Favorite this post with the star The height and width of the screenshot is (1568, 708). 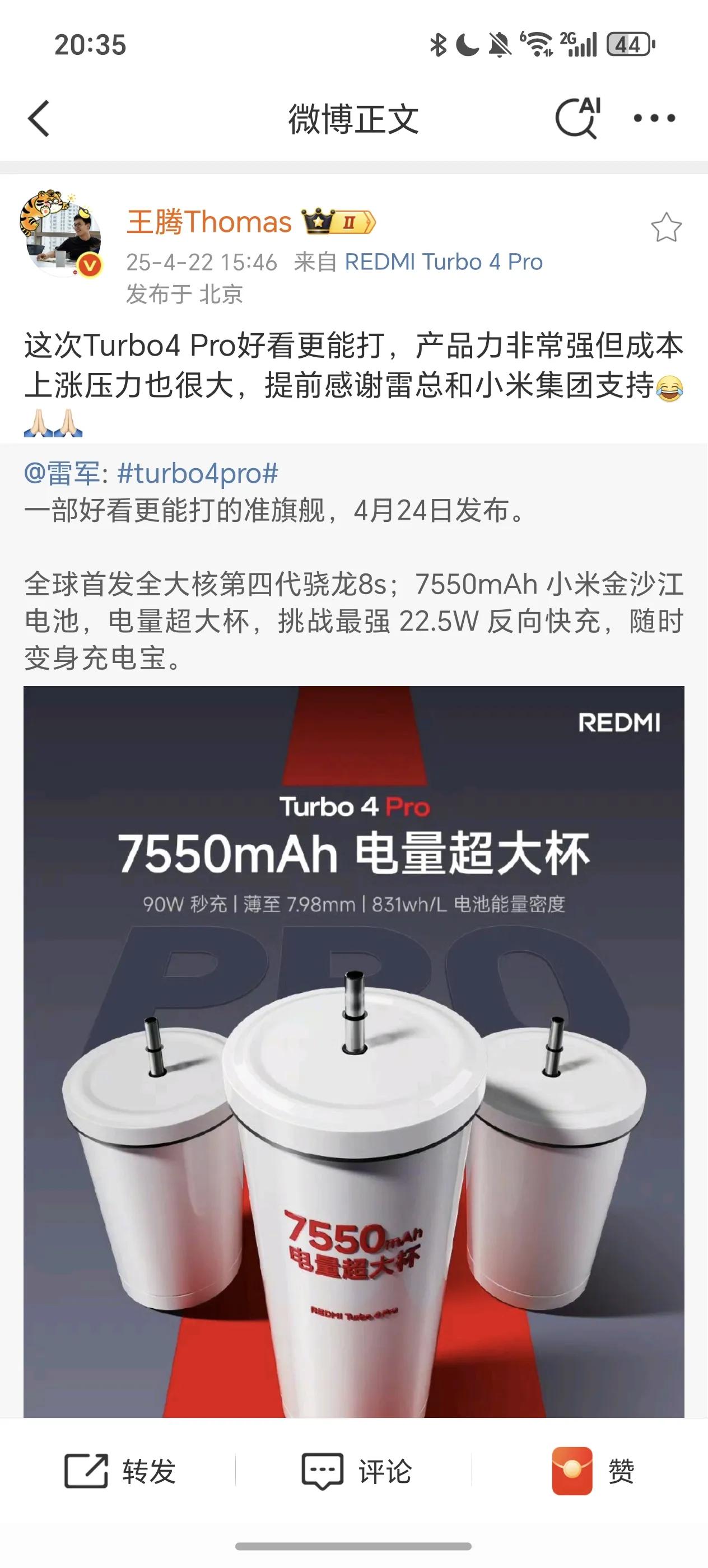[666, 228]
